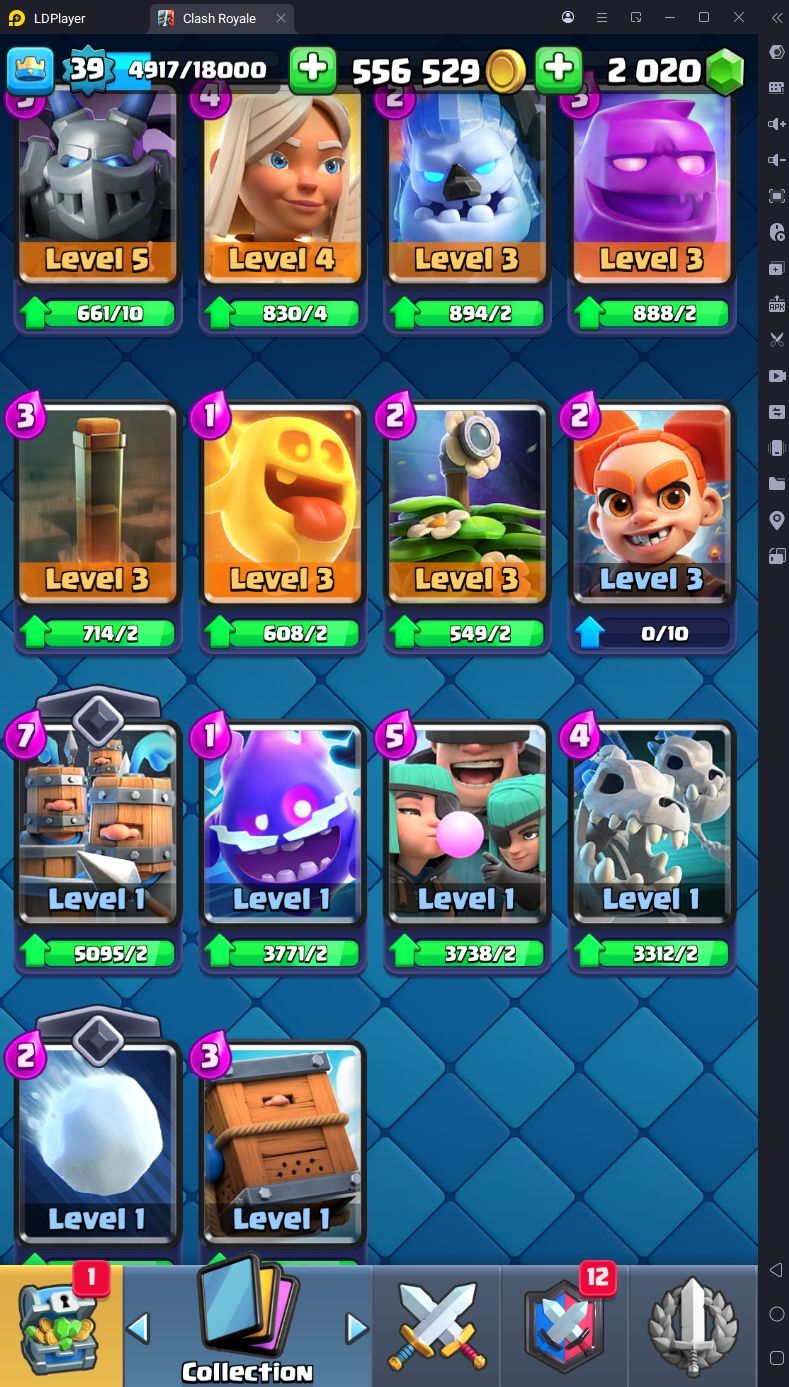Open the Shop tab with chest icon
This screenshot has width=789, height=1387.
(61, 1326)
